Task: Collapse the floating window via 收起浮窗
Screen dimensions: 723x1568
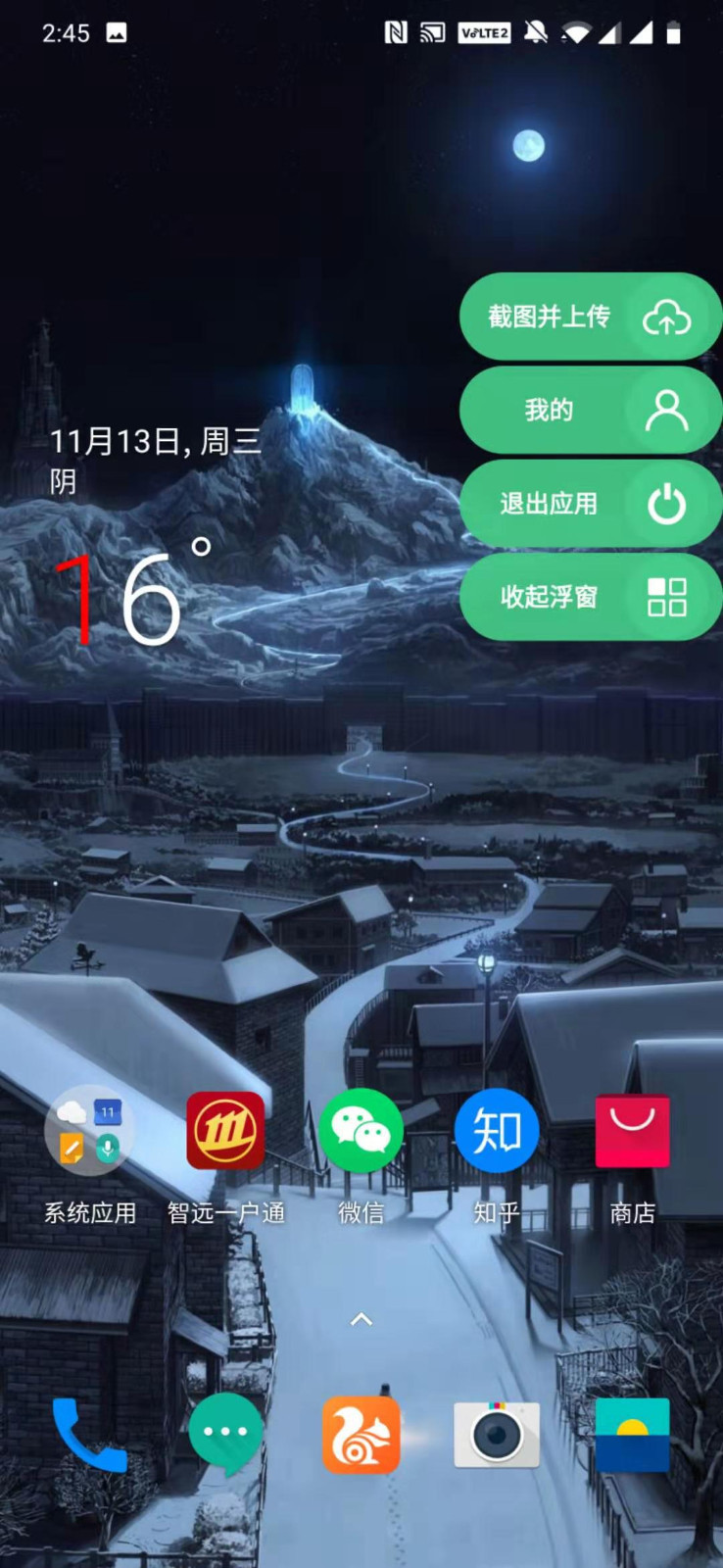Action: (590, 598)
